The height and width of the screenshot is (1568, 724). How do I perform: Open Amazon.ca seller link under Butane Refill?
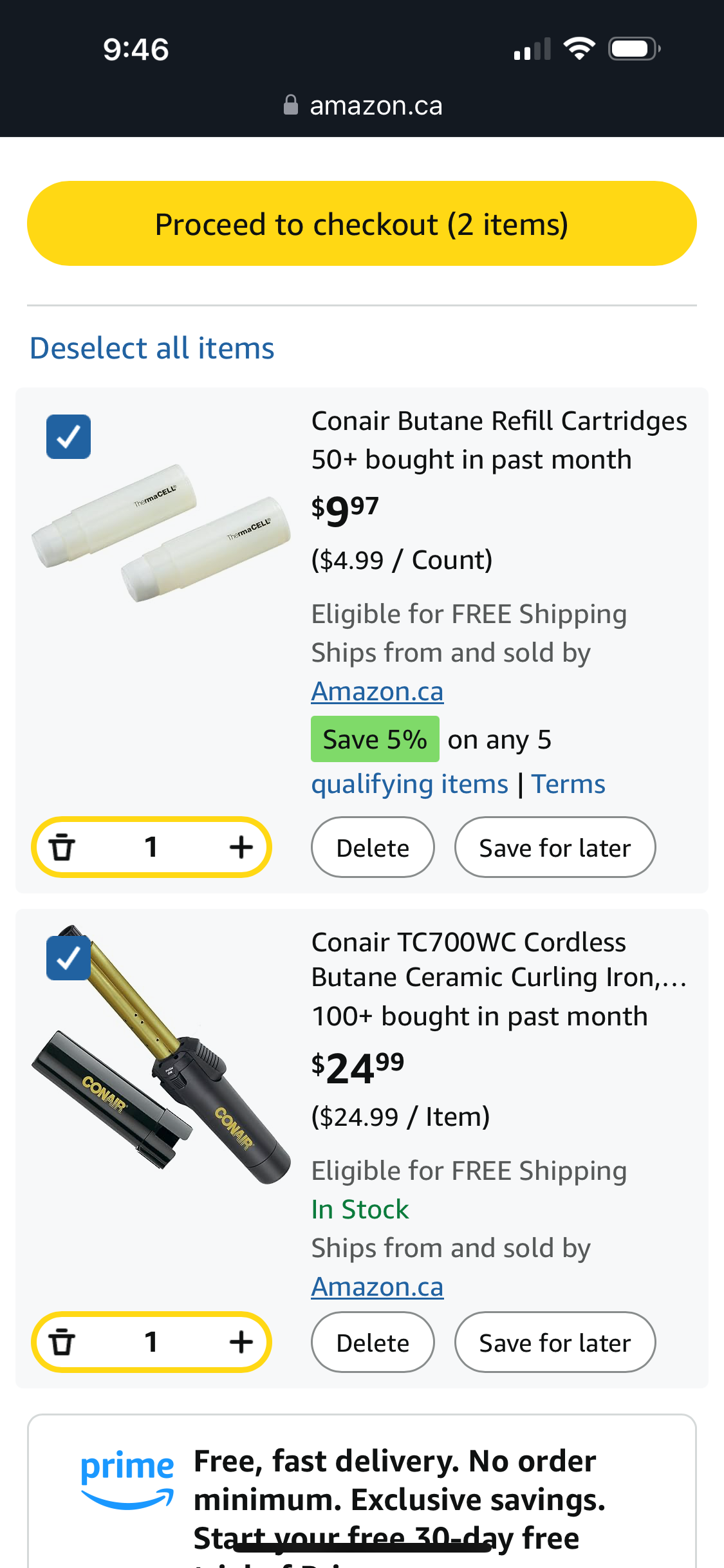[x=377, y=692]
